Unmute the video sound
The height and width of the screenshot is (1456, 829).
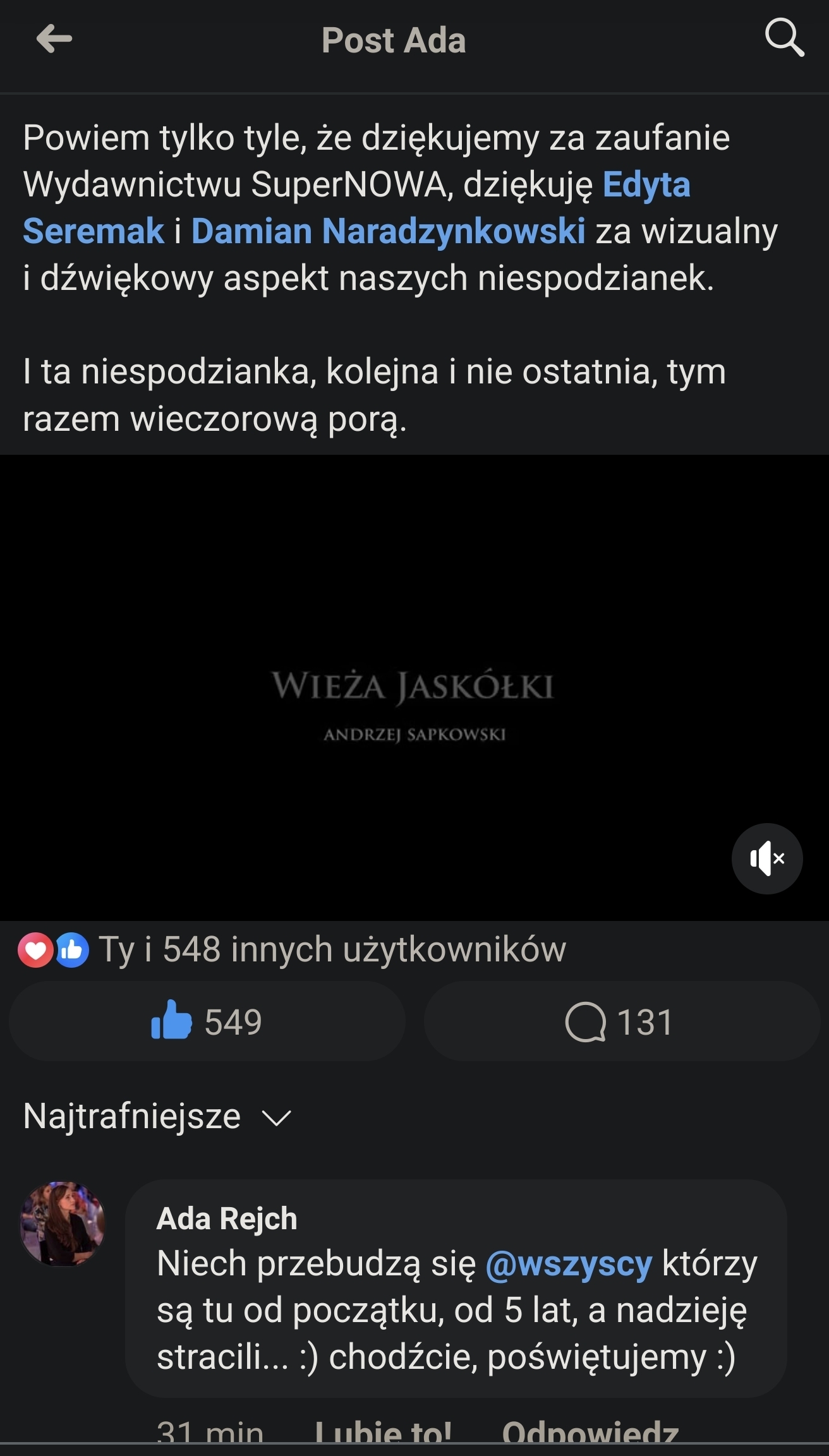[x=767, y=858]
